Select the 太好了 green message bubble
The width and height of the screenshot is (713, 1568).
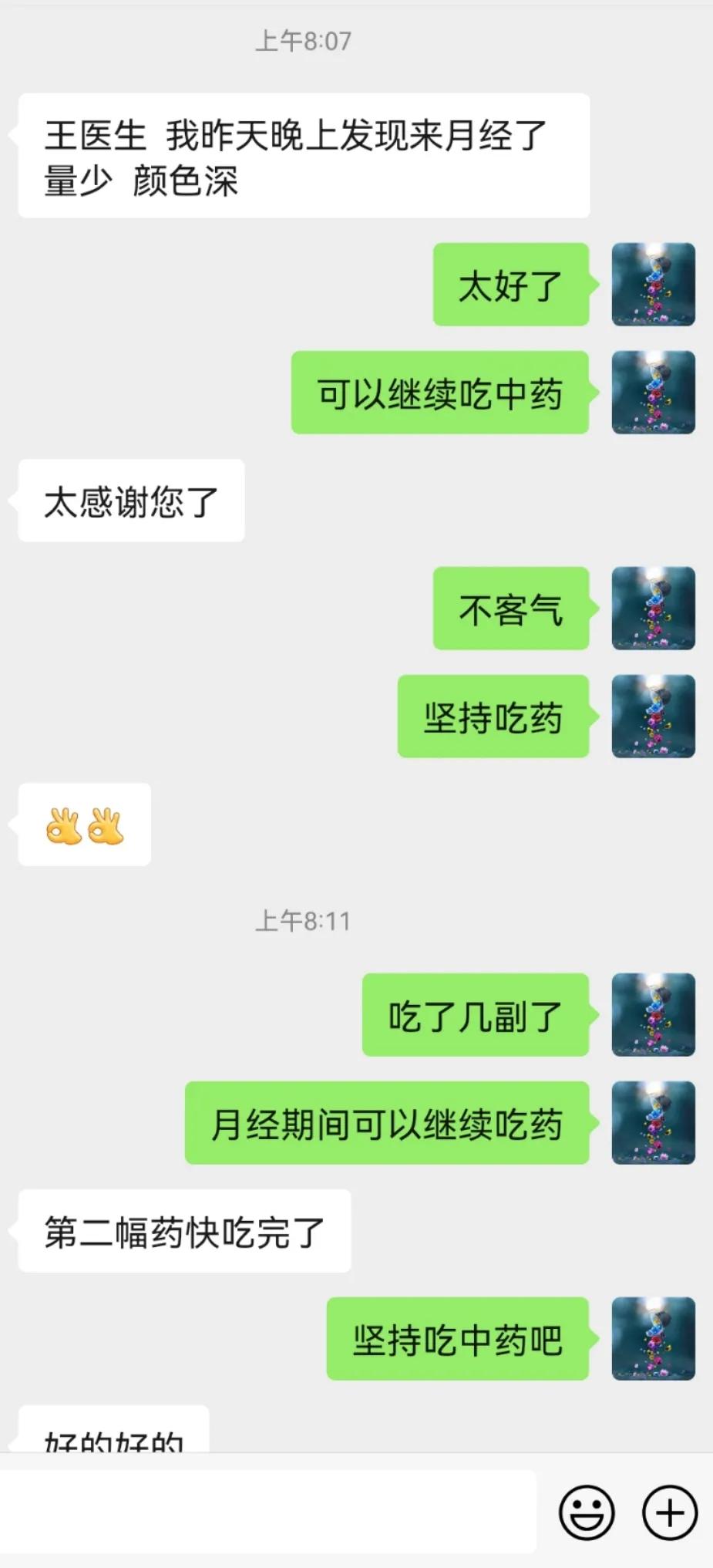(510, 284)
